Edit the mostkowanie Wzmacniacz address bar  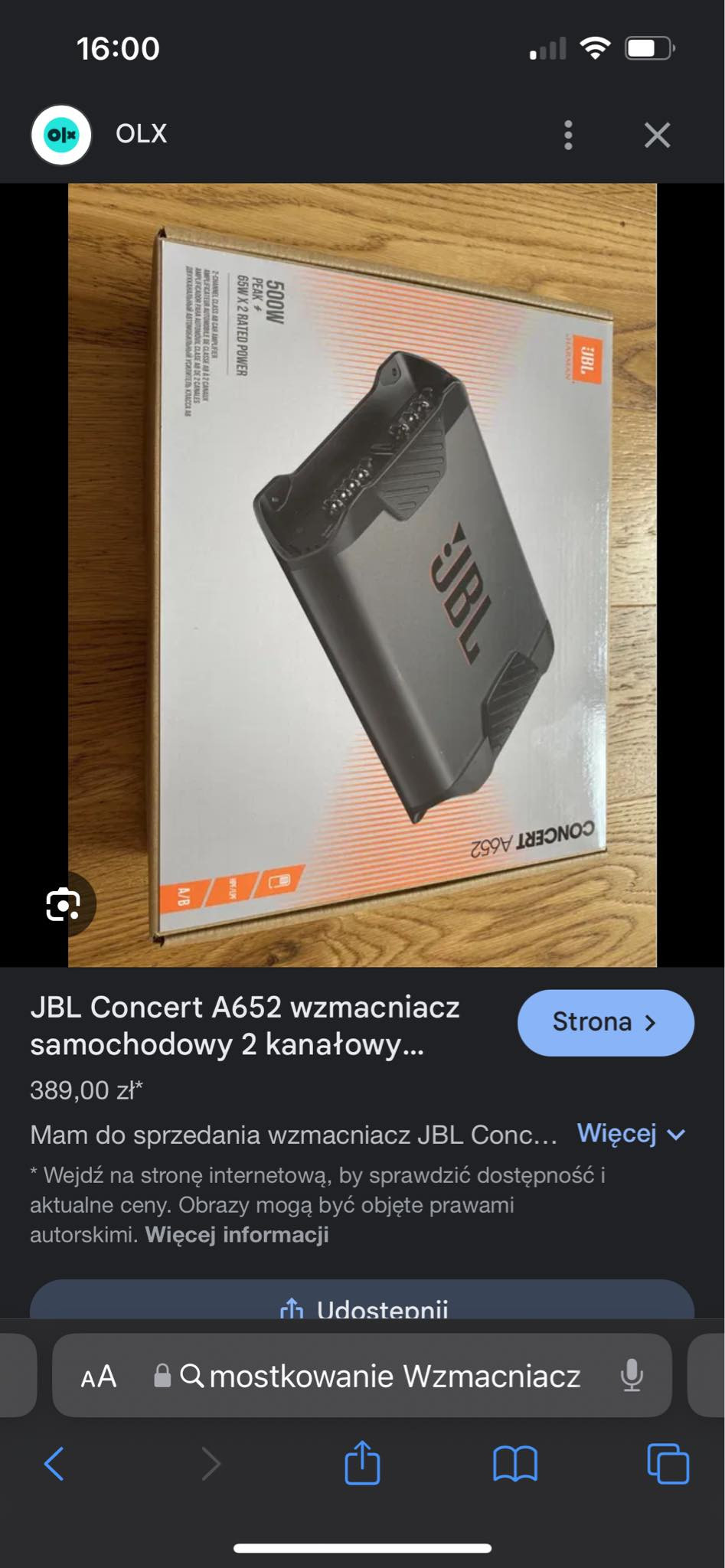[394, 1376]
